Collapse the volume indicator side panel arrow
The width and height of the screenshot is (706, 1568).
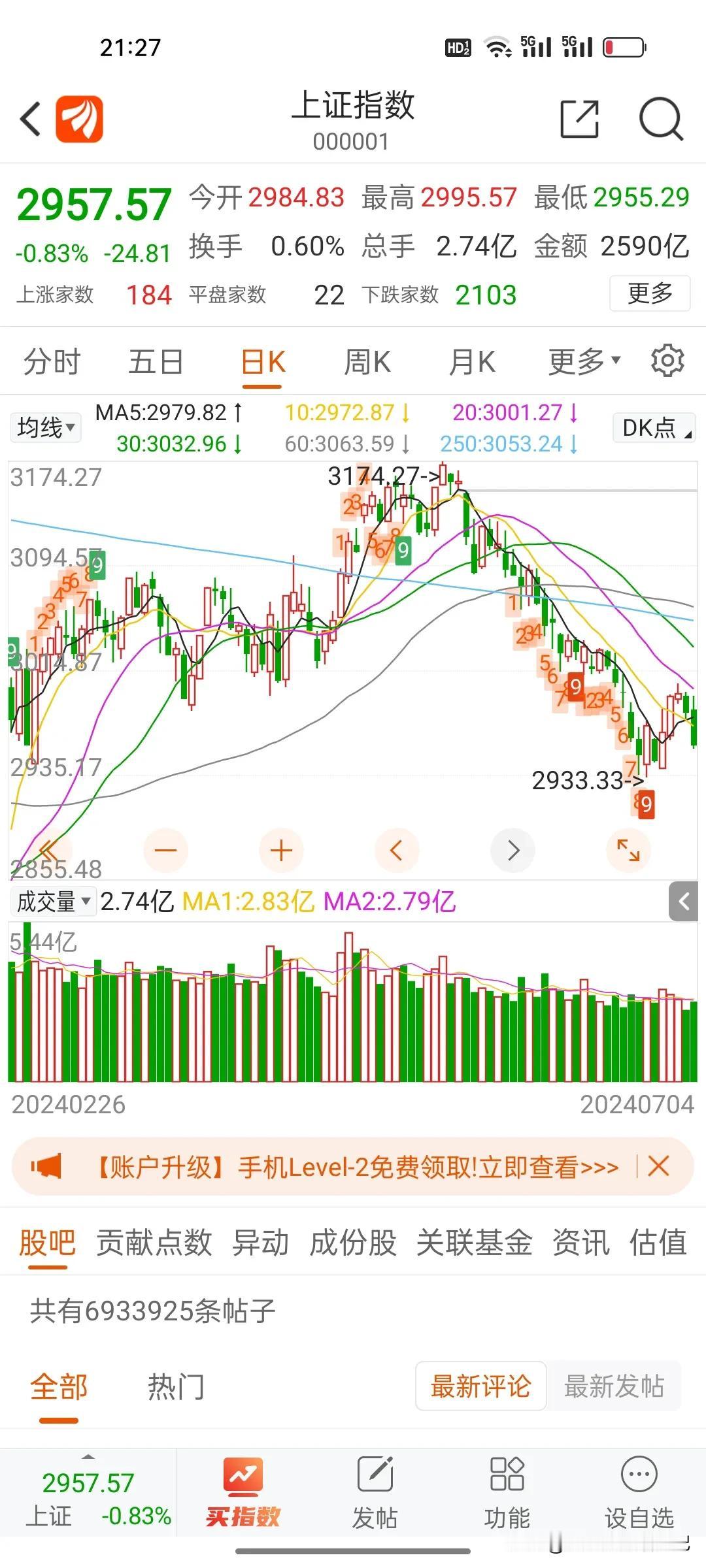pos(684,902)
